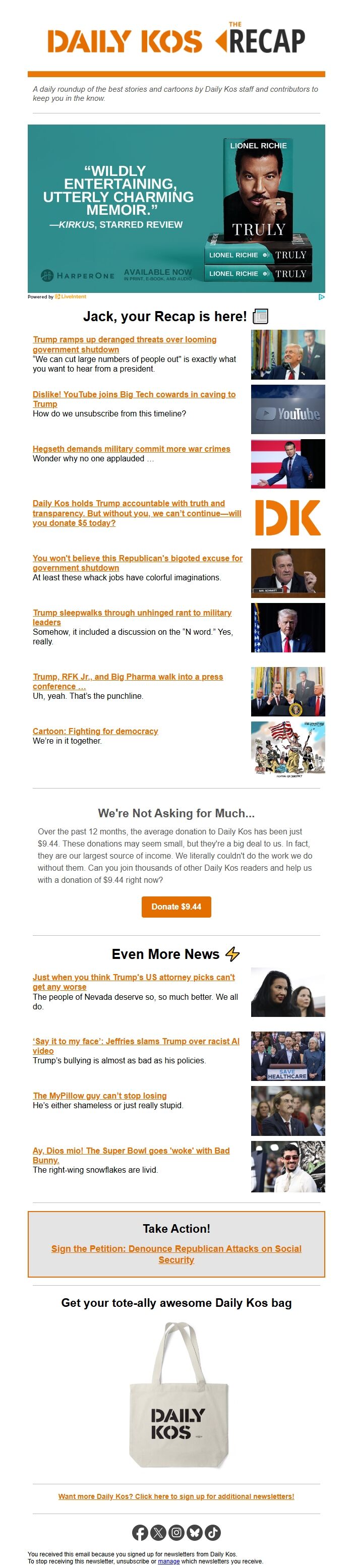Read the Super Bowl Bad Bunny article
This screenshot has height=1568, width=353.
click(x=131, y=1151)
